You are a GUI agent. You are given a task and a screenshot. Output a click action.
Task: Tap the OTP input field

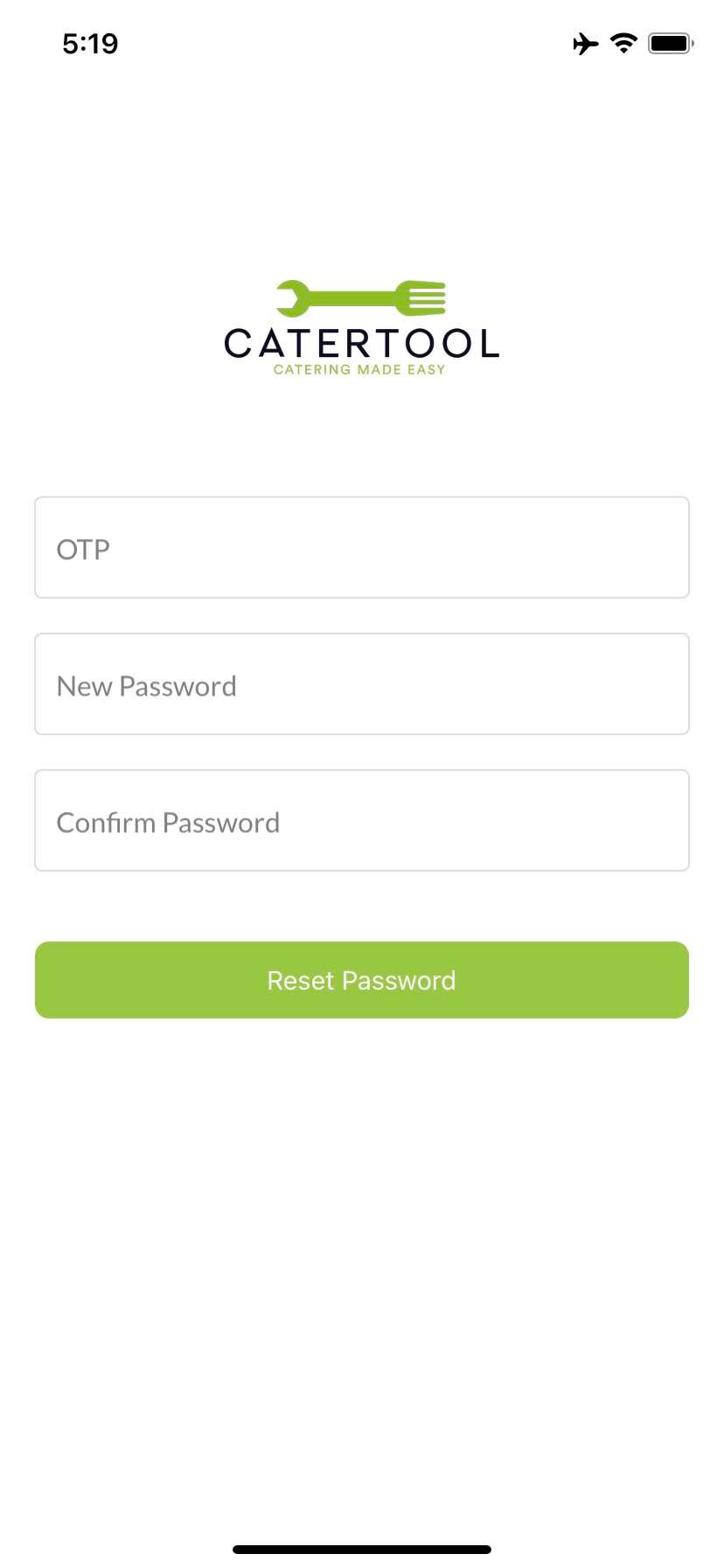(x=362, y=548)
